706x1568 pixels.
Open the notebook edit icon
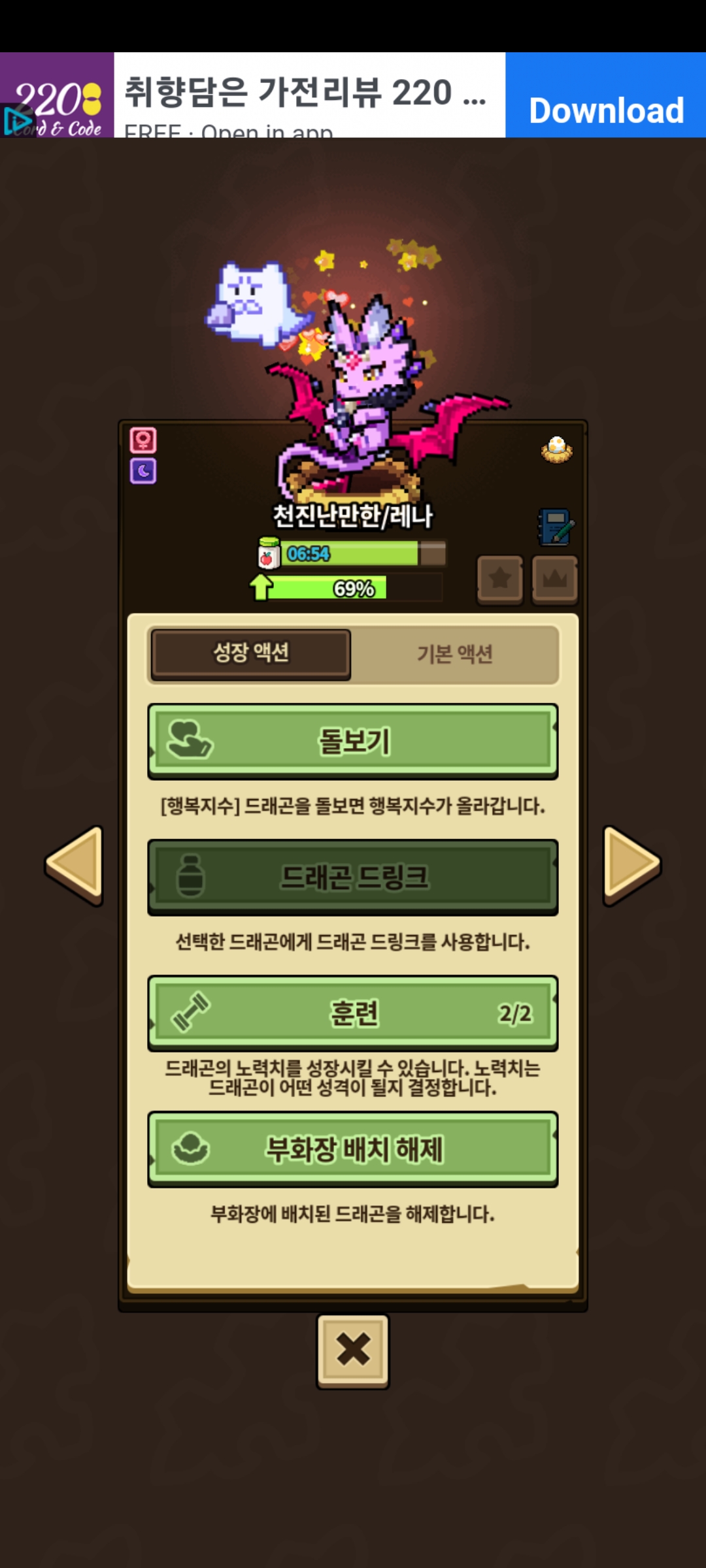[x=556, y=527]
